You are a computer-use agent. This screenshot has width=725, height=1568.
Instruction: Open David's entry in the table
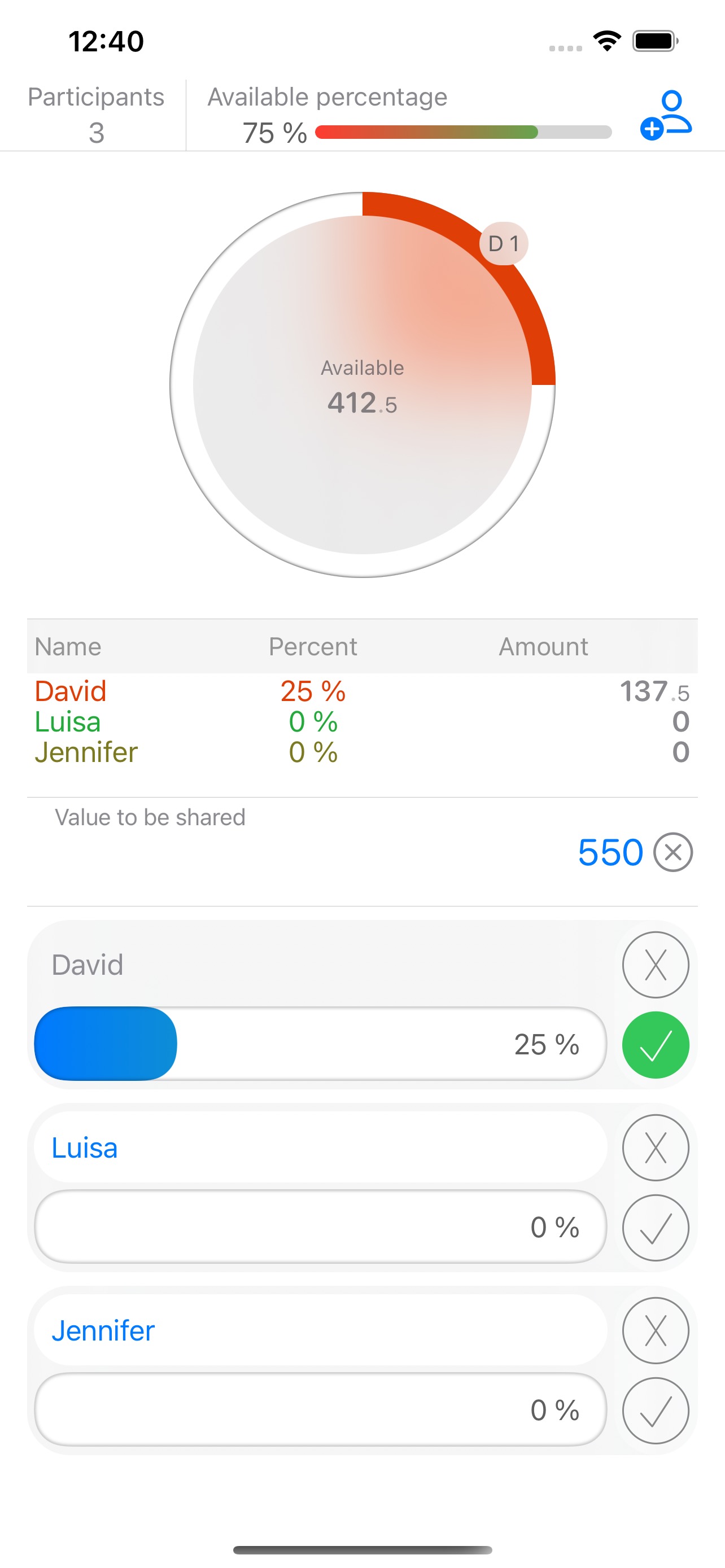pyautogui.click(x=71, y=691)
